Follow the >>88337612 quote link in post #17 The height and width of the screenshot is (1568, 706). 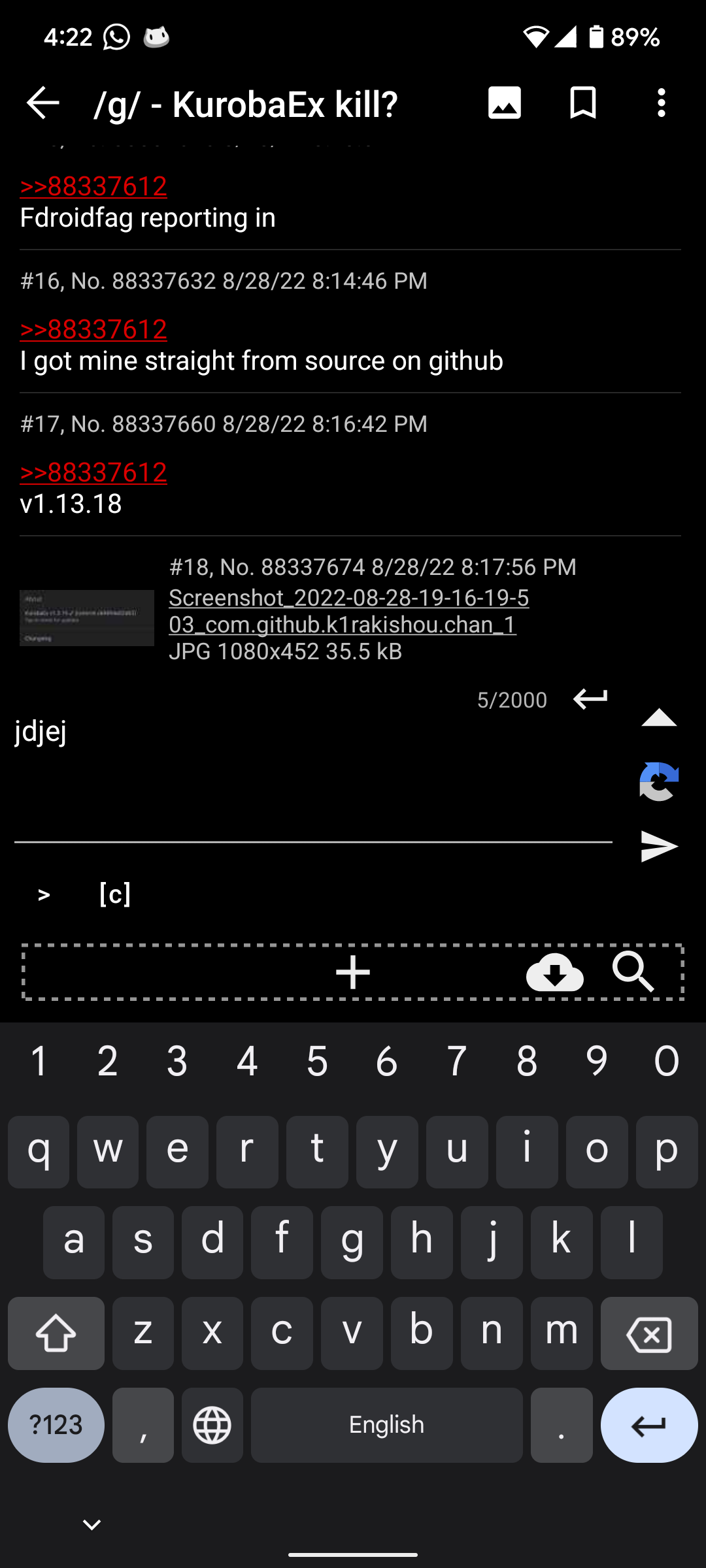(x=93, y=470)
